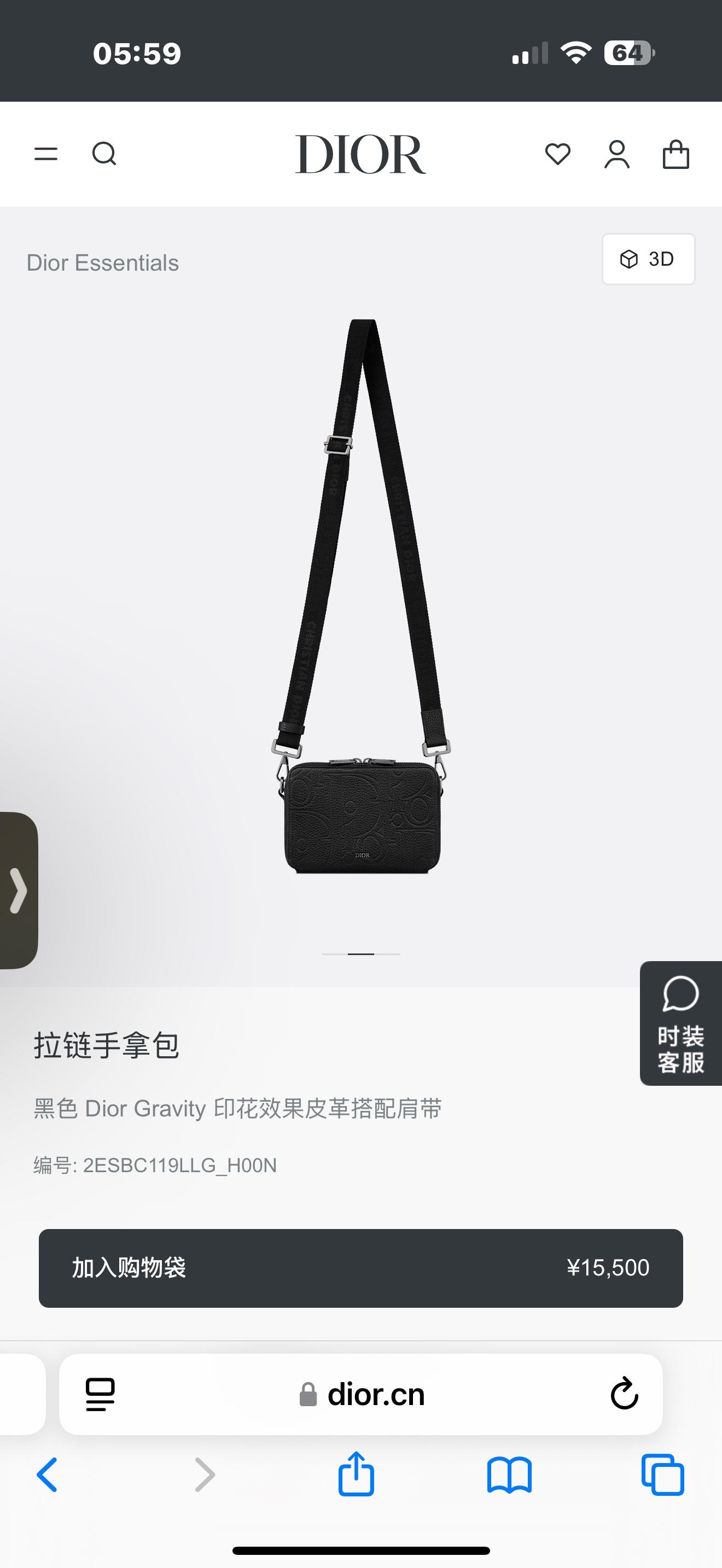Open the wishlist heart icon
Screen dimensions: 722x1568
point(557,154)
